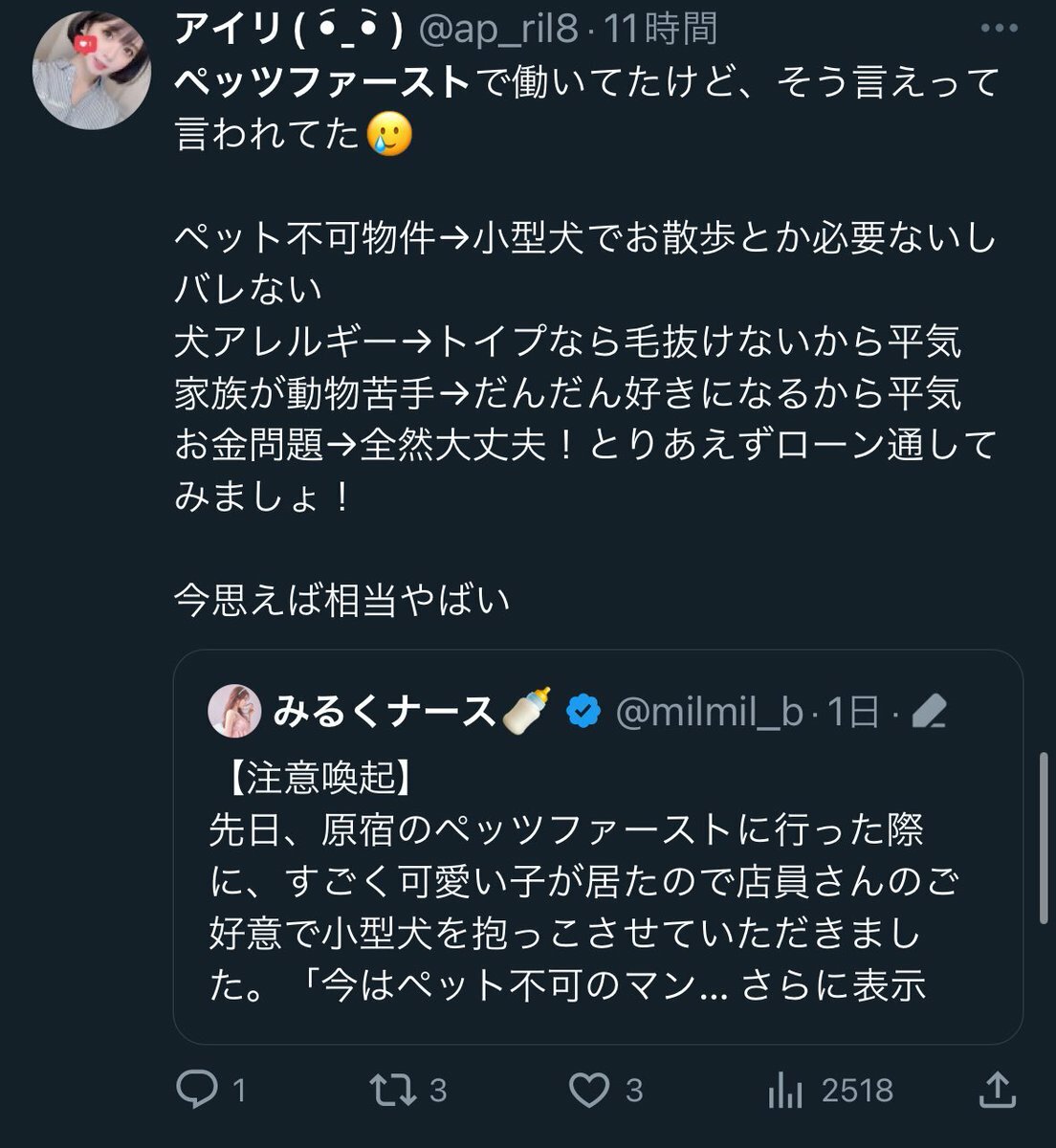Open the tweet's overflow menu

tap(1000, 29)
